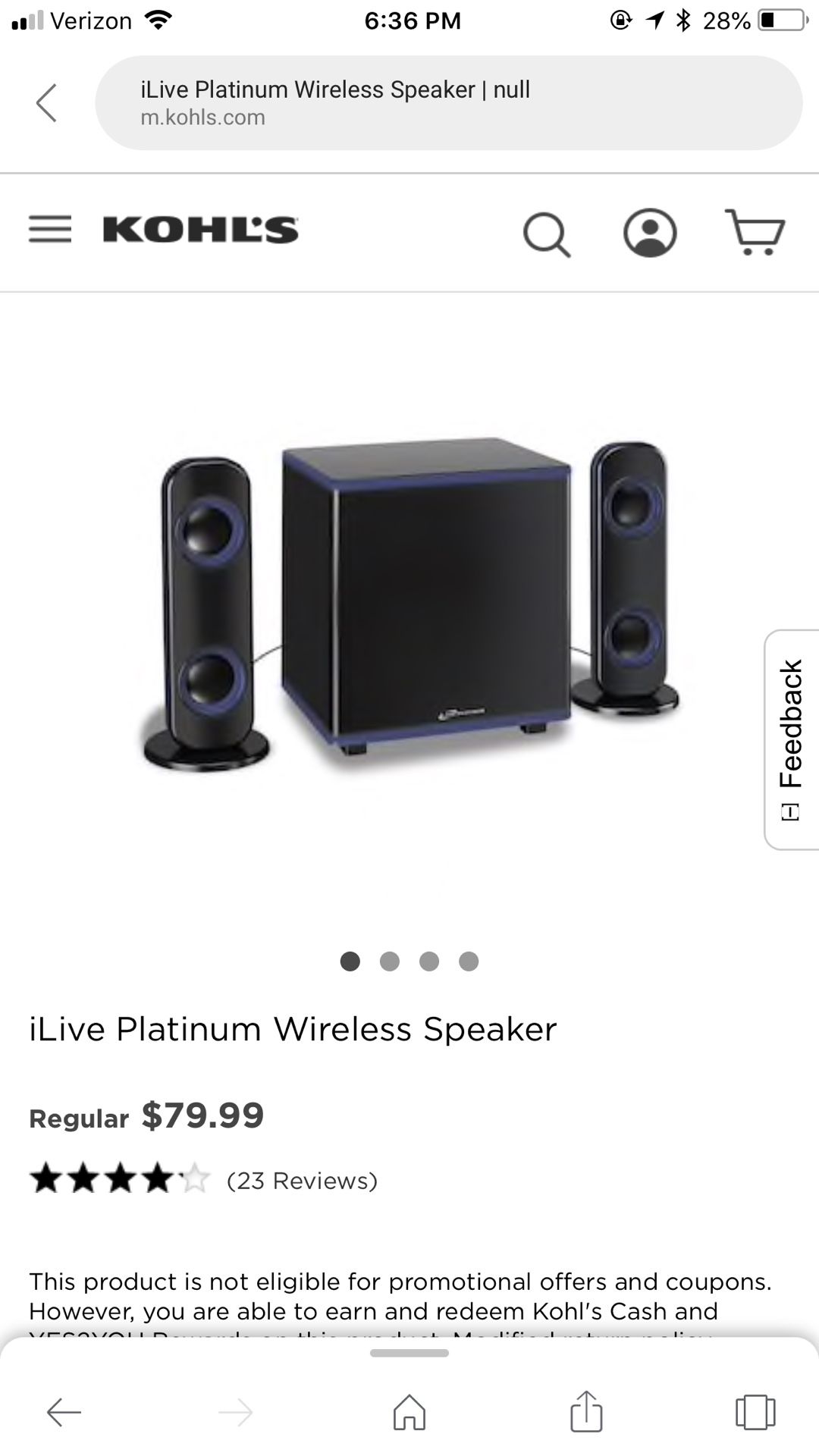Open the Kohl's hamburger menu
Image resolution: width=819 pixels, height=1456 pixels.
click(x=50, y=229)
